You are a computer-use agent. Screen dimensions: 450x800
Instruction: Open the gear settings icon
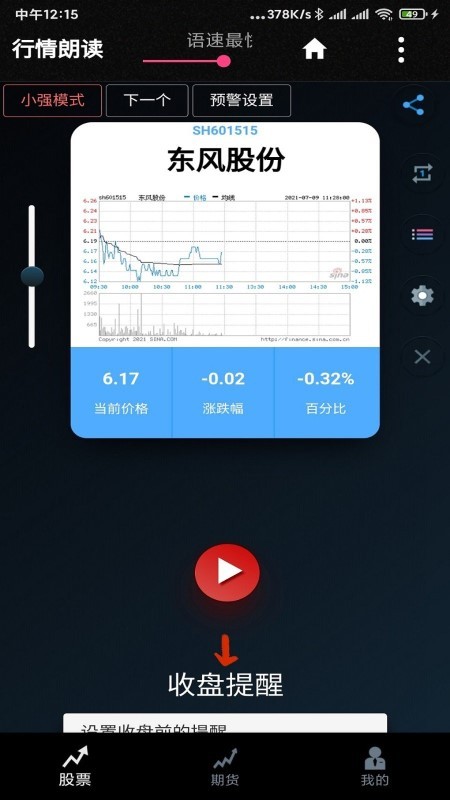422,296
